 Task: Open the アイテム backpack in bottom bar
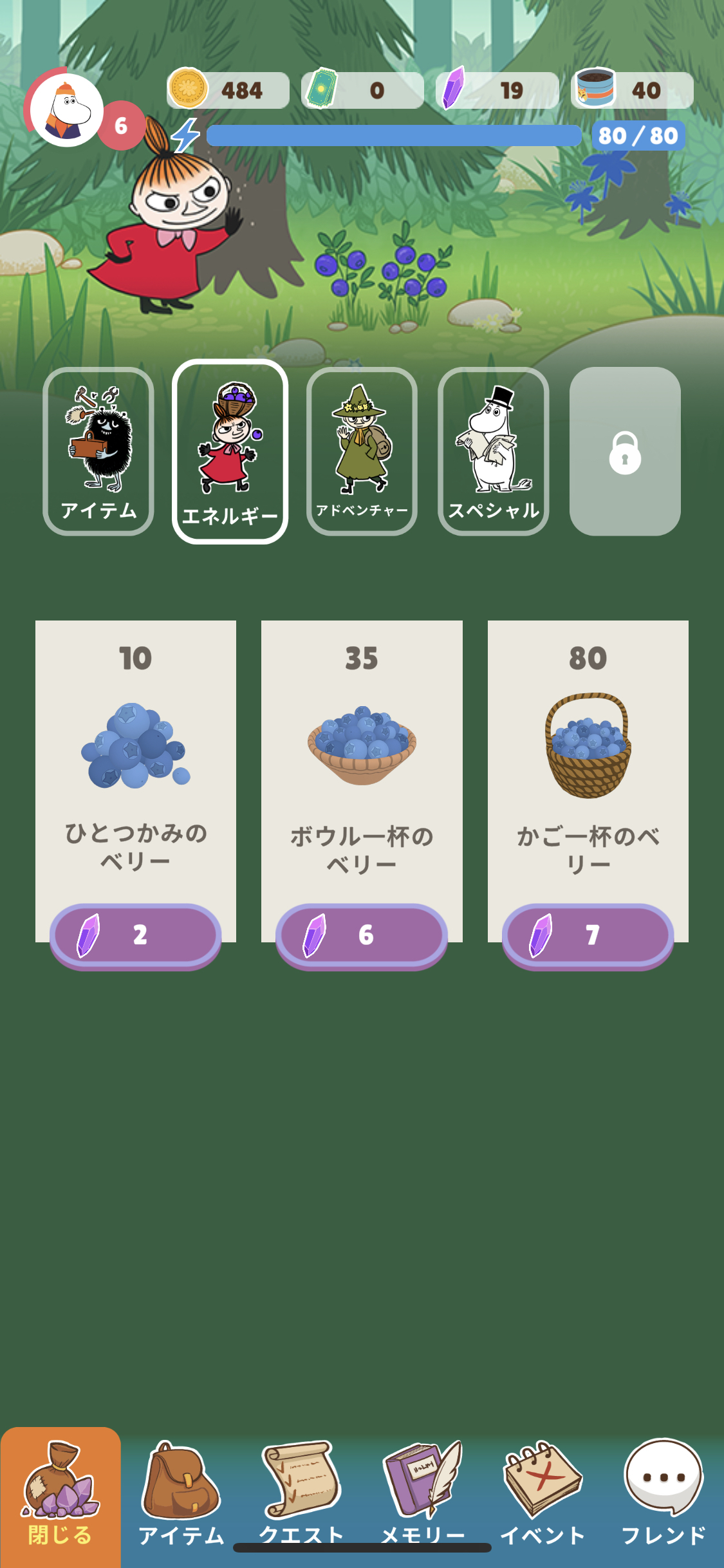(x=181, y=1495)
